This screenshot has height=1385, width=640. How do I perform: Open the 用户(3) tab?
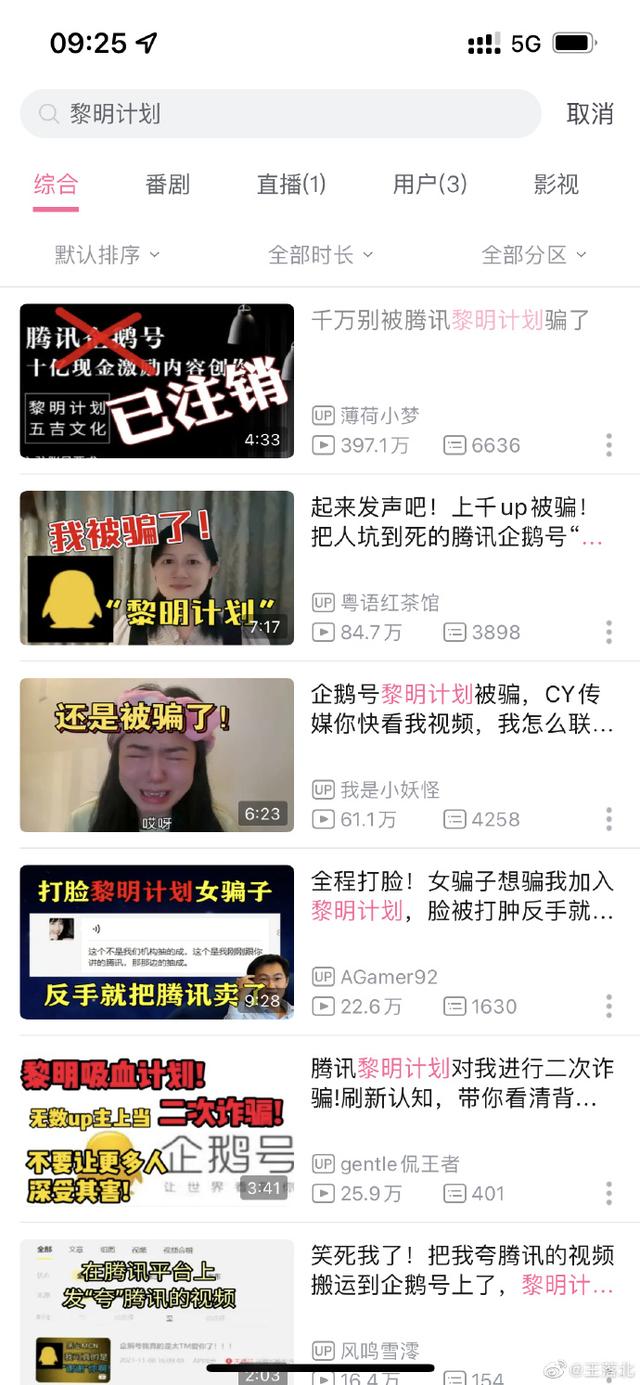[430, 184]
